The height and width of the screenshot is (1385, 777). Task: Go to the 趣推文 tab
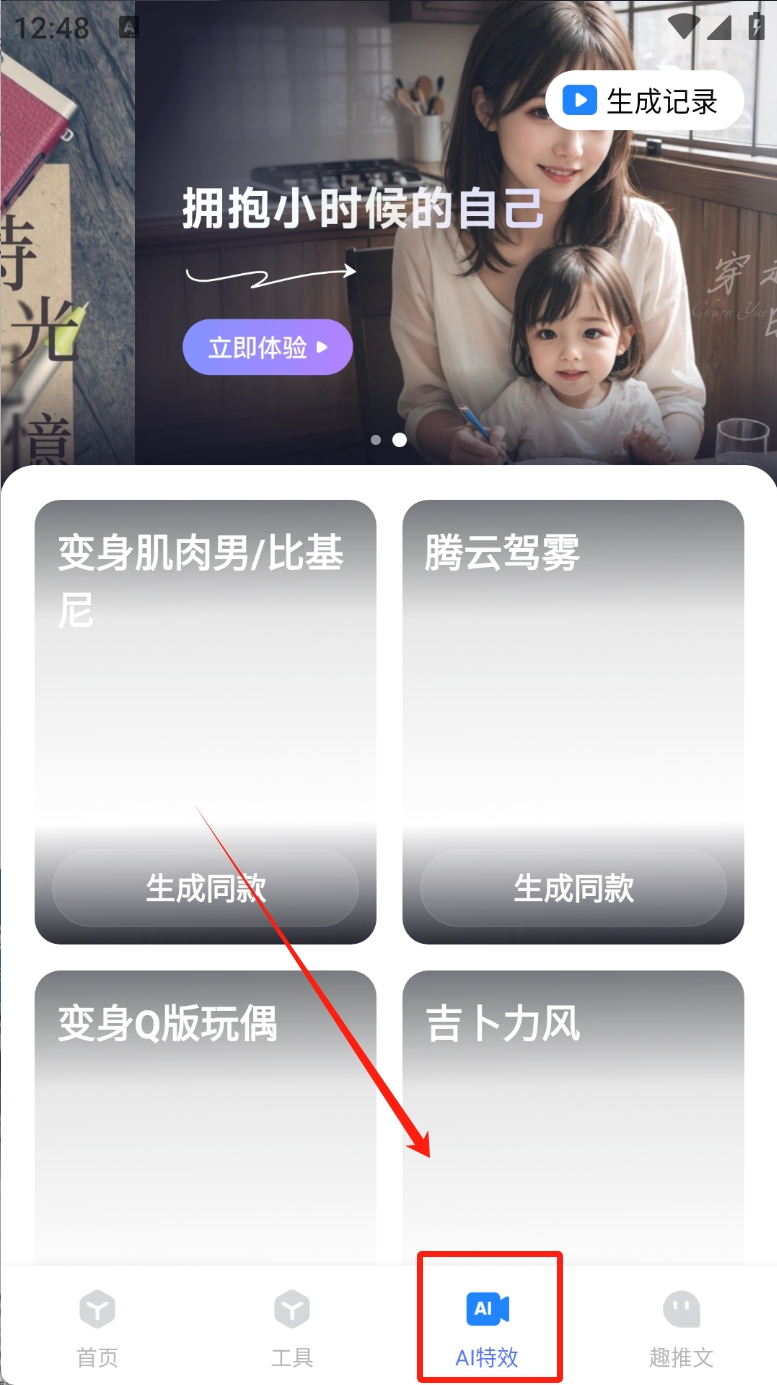coord(682,1328)
